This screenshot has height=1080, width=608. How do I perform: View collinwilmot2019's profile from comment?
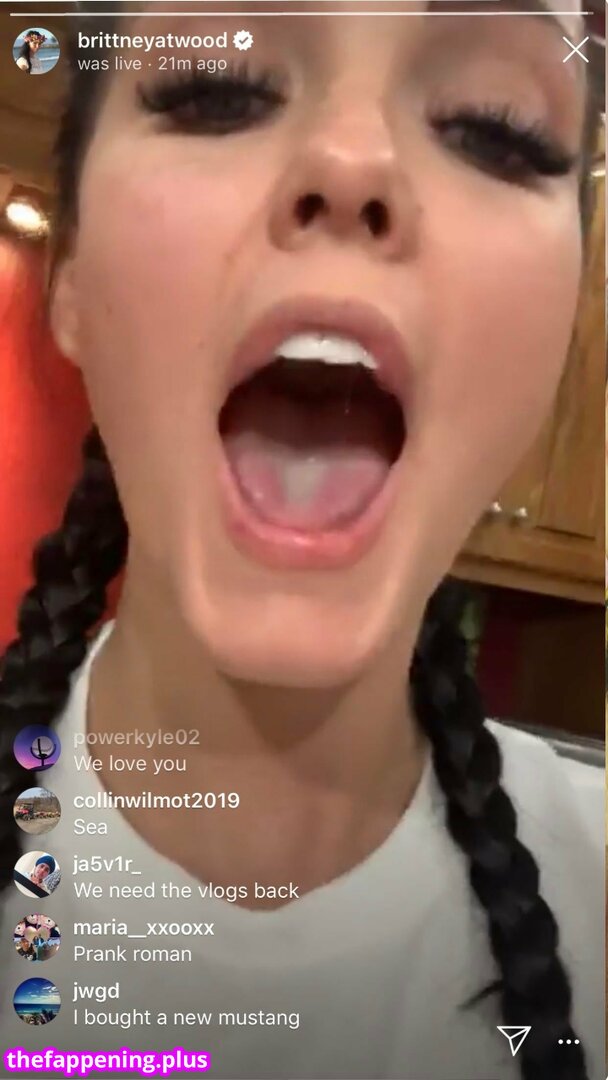pyautogui.click(x=156, y=800)
